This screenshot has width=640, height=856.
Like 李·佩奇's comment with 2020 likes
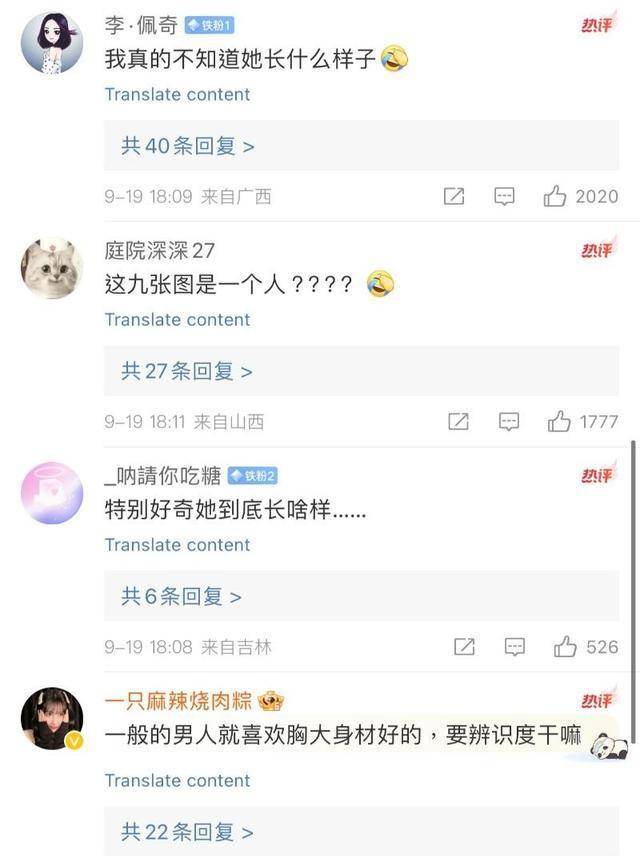tap(555, 197)
